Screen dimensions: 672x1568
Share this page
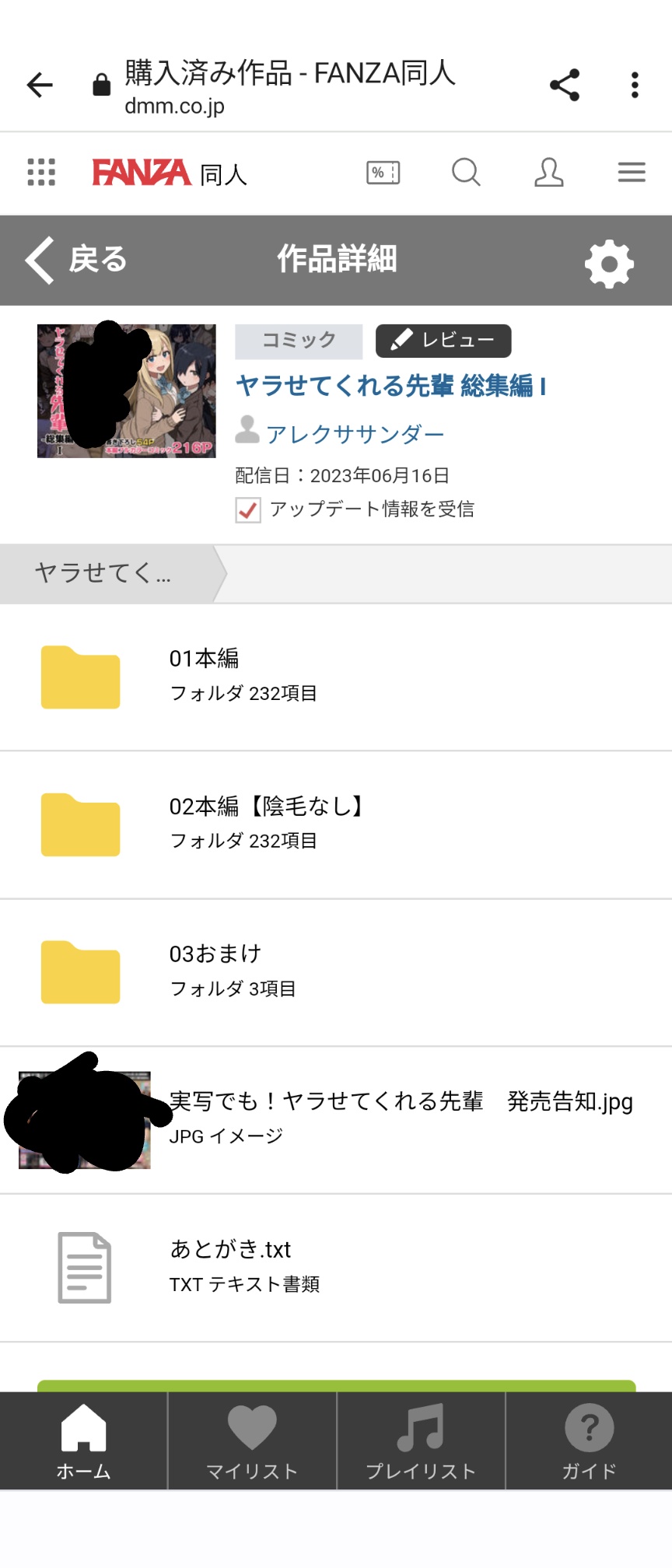pyautogui.click(x=565, y=85)
